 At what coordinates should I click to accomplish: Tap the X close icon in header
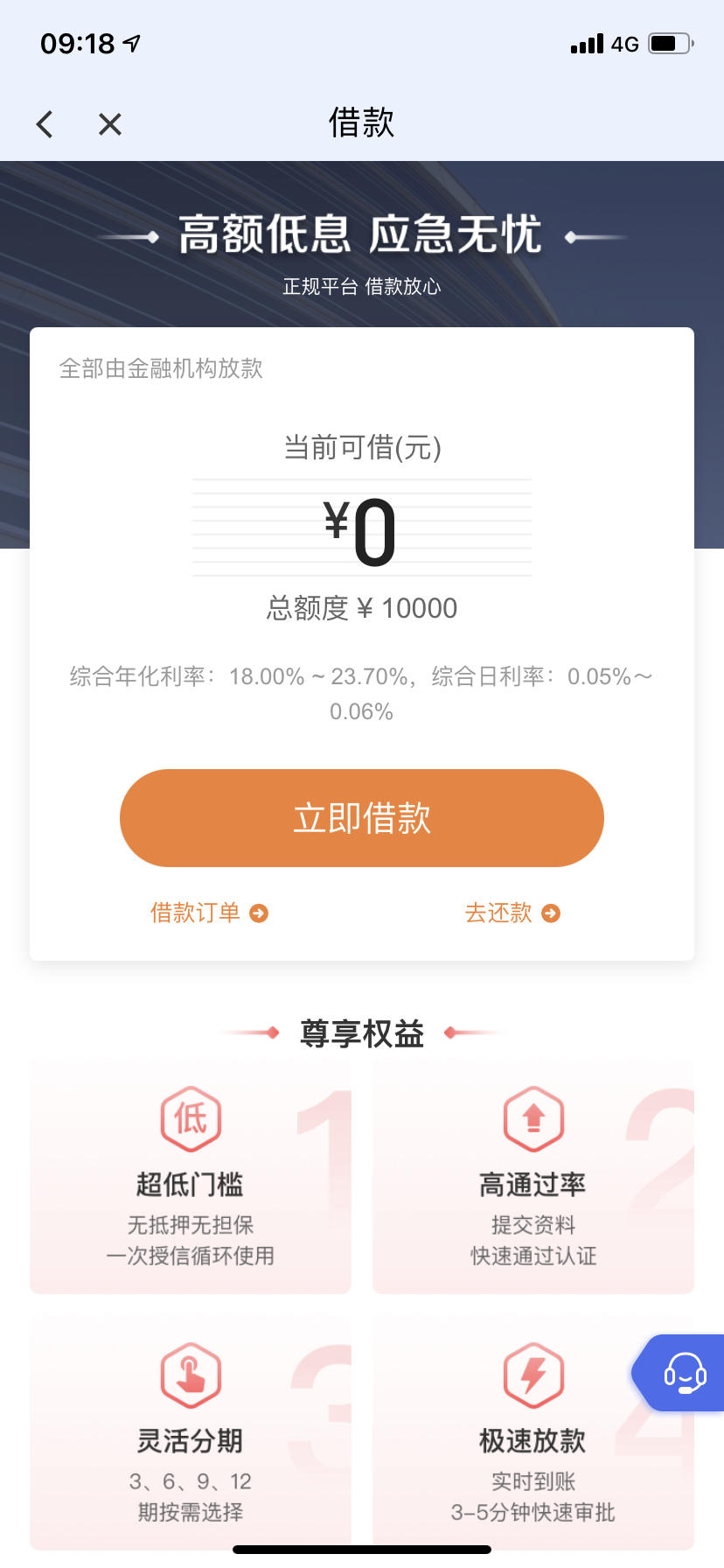[x=108, y=123]
